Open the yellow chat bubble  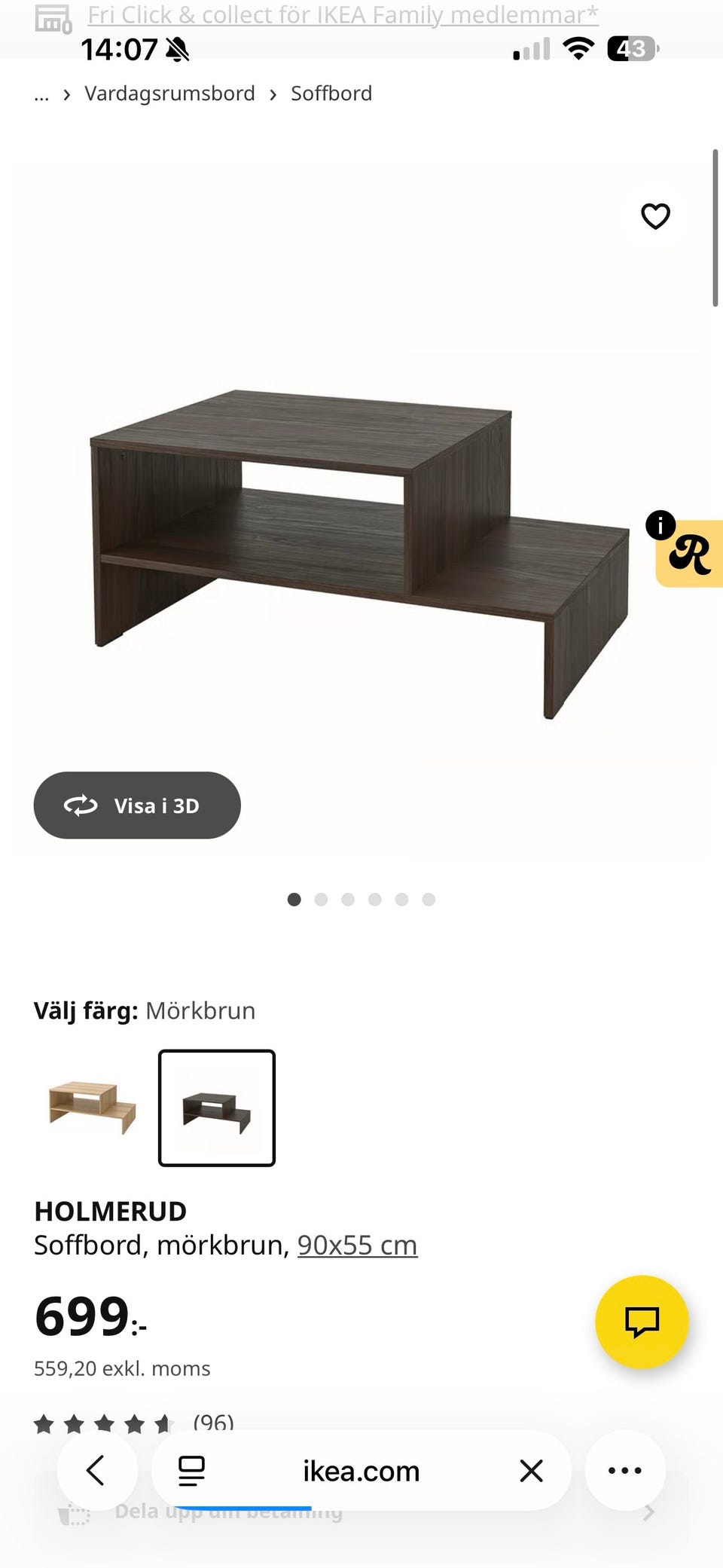tap(642, 1322)
